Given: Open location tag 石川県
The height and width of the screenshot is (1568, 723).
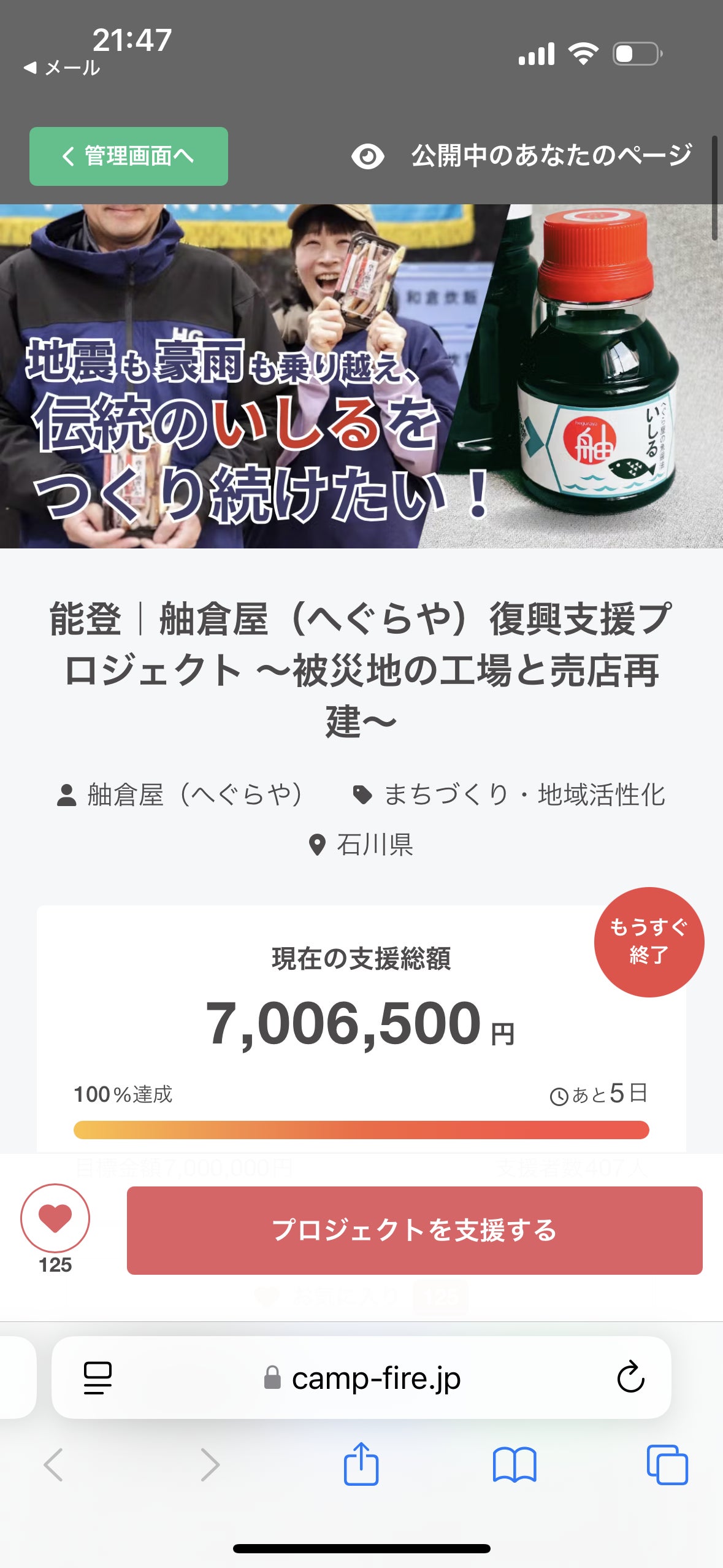Looking at the screenshot, I should point(361,845).
